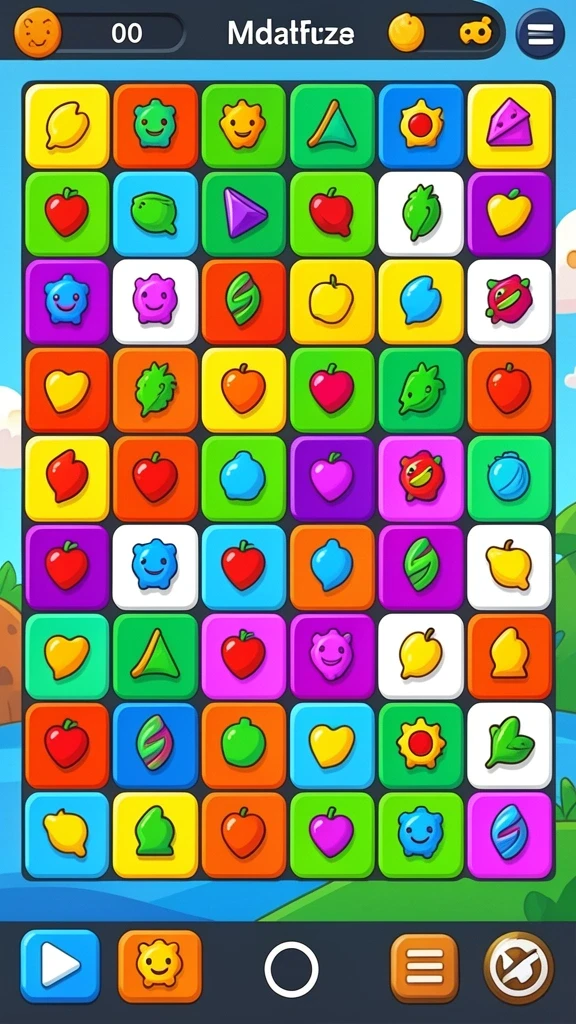Select the orange monster booster button
Viewport: 576px width, 1024px height.
[159, 966]
